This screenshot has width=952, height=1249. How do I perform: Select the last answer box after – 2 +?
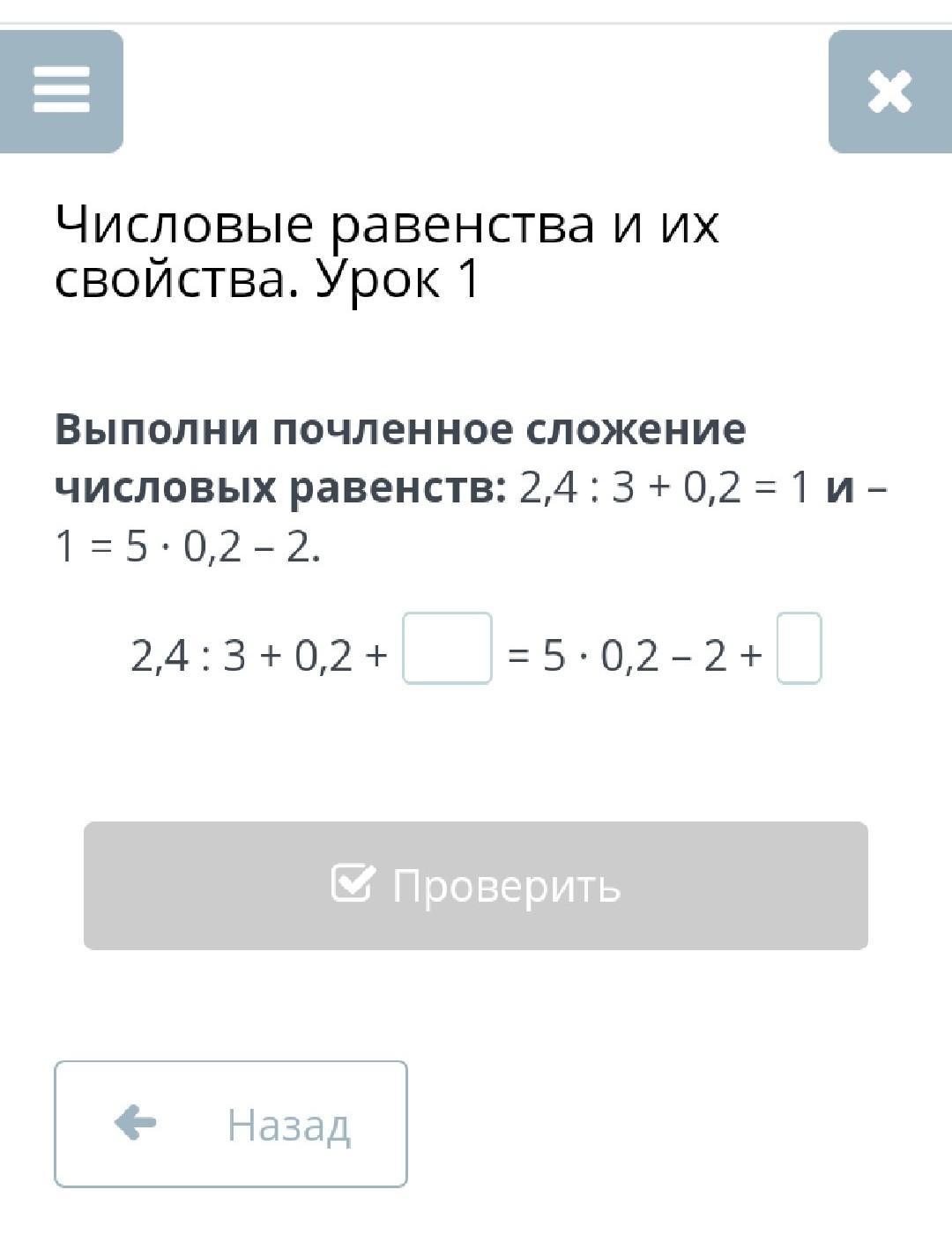coord(799,649)
